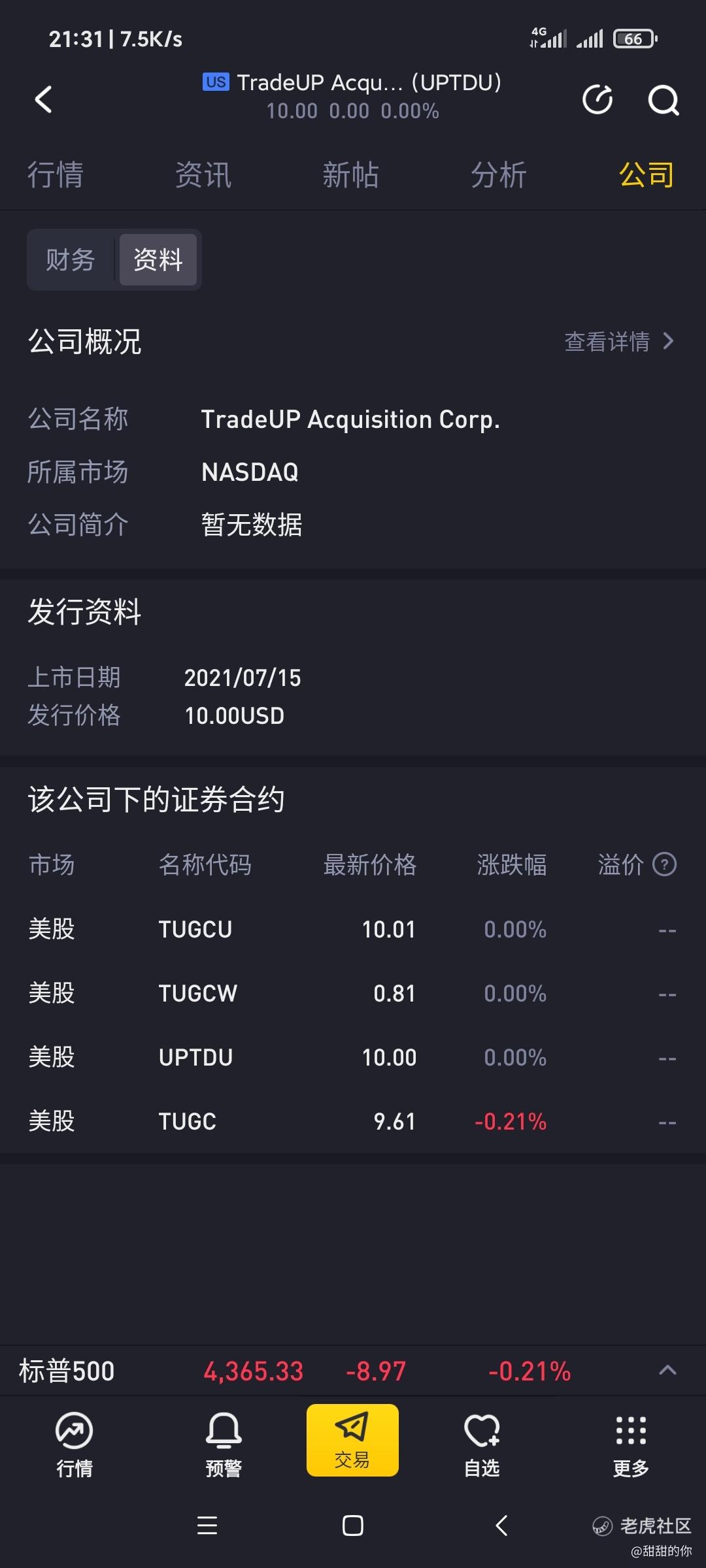Select the 资料 segment
The width and height of the screenshot is (706, 1568).
(158, 259)
